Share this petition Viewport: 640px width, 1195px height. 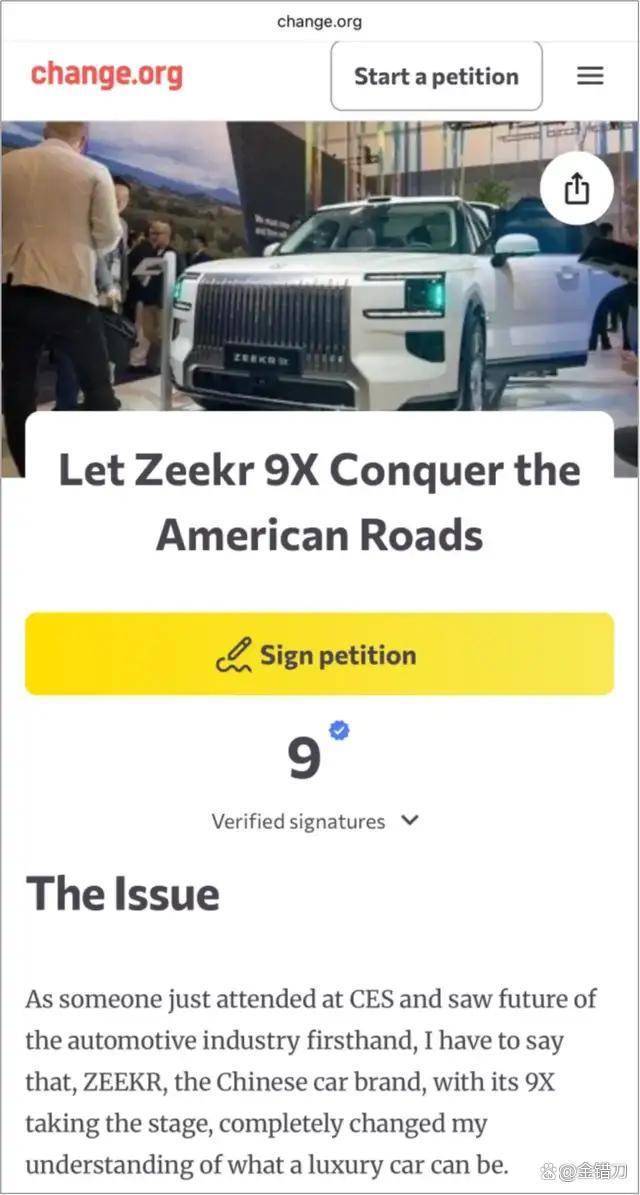[577, 189]
